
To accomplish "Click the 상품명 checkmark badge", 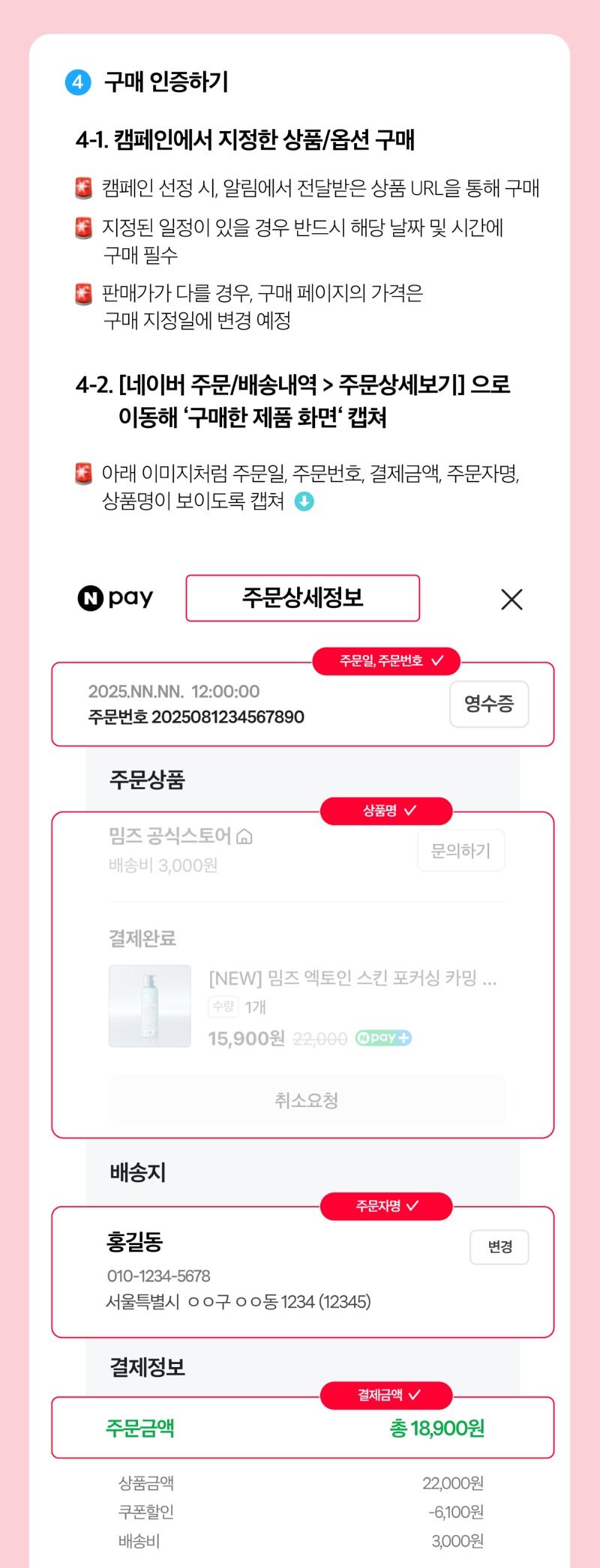I will point(386,810).
